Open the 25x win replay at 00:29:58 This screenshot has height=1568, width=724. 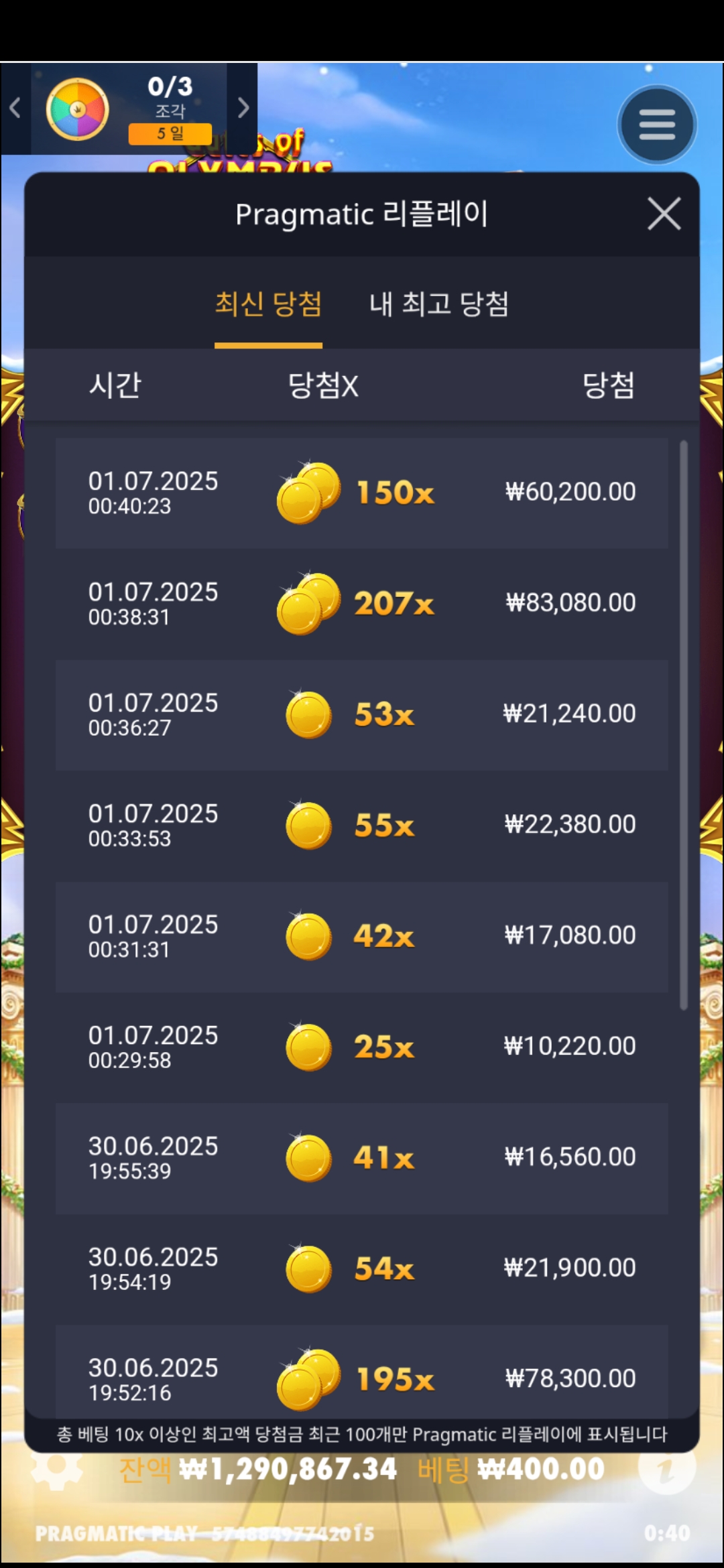click(x=362, y=1047)
